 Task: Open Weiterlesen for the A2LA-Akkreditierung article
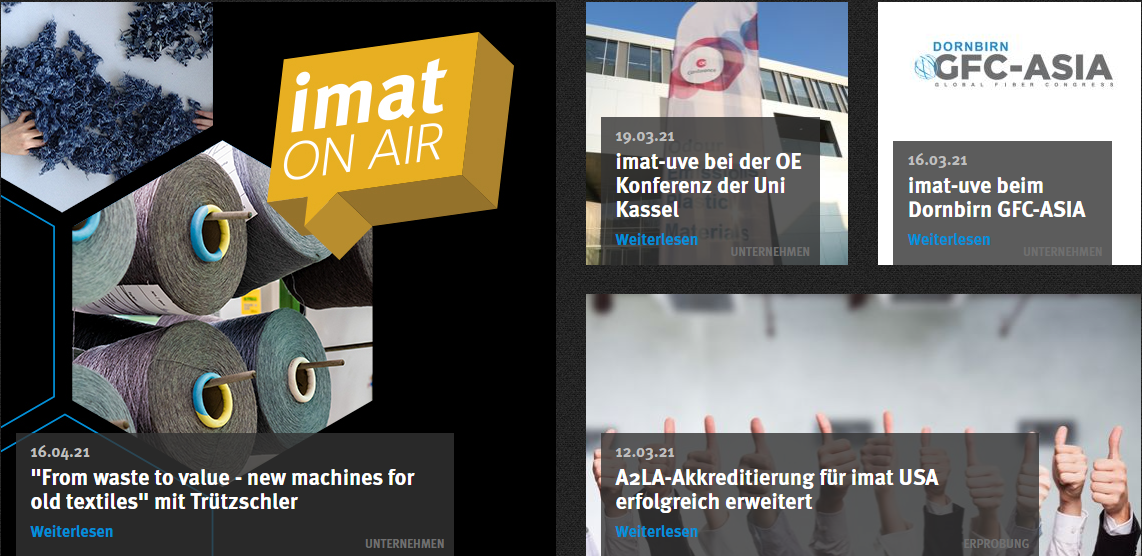coord(656,531)
